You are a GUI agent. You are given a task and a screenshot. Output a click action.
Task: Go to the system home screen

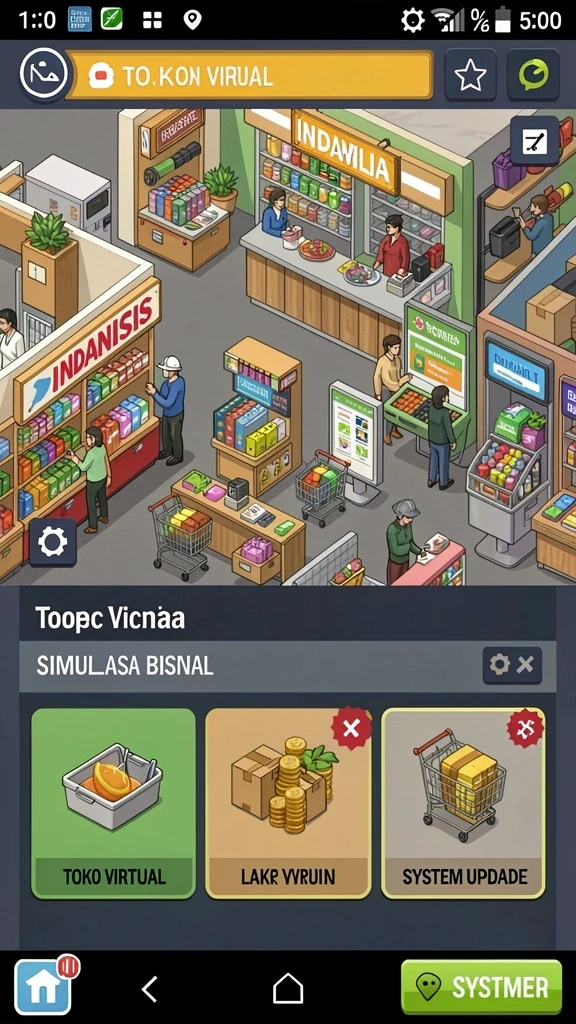click(288, 989)
